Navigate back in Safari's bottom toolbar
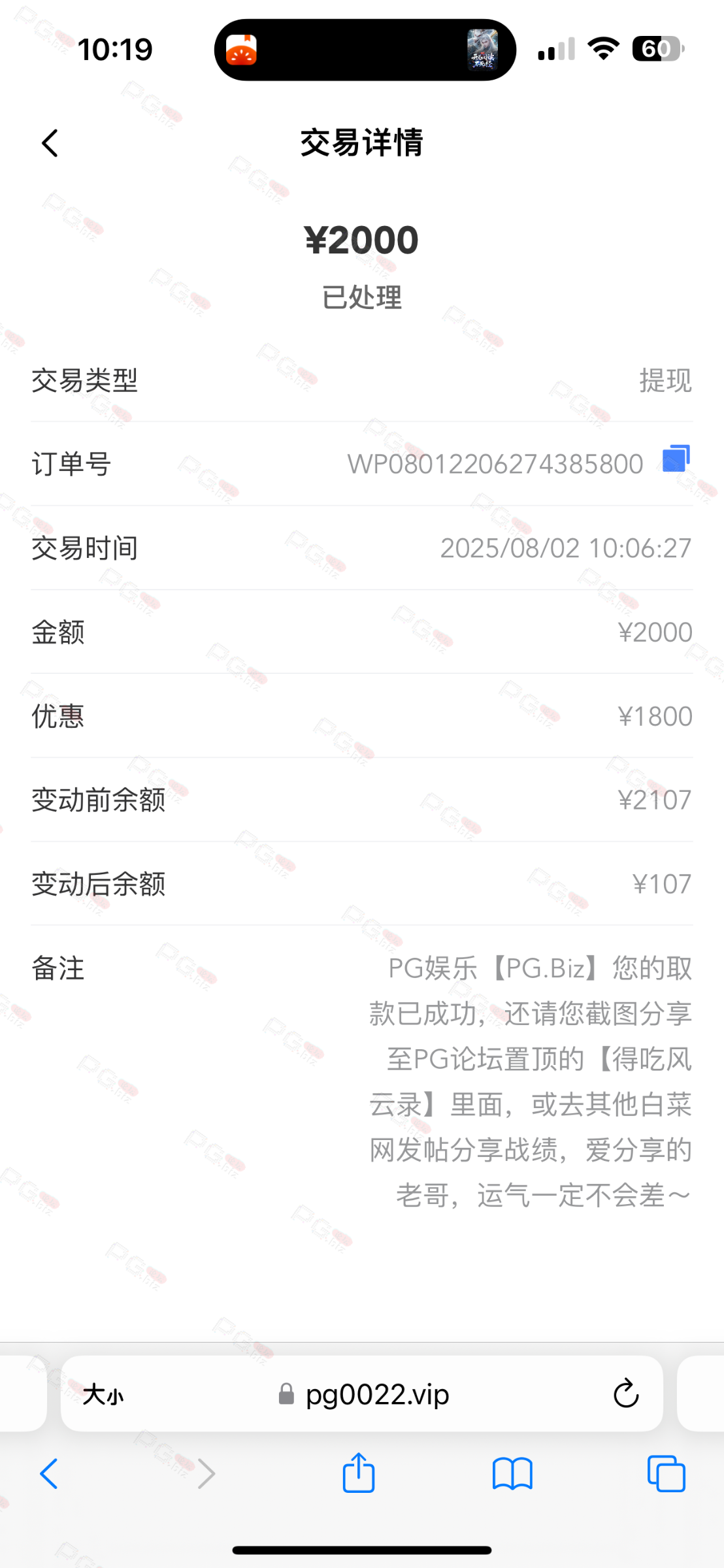This screenshot has width=724, height=1568. [x=49, y=1474]
